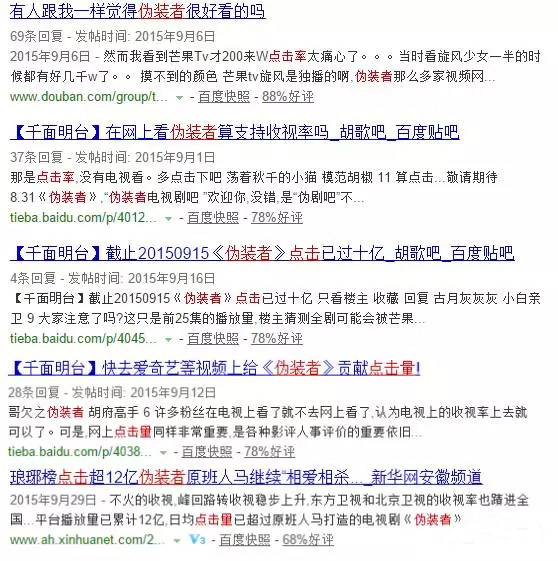Expand the dropdown arrow beside www.douban.com/group URL

(179, 97)
